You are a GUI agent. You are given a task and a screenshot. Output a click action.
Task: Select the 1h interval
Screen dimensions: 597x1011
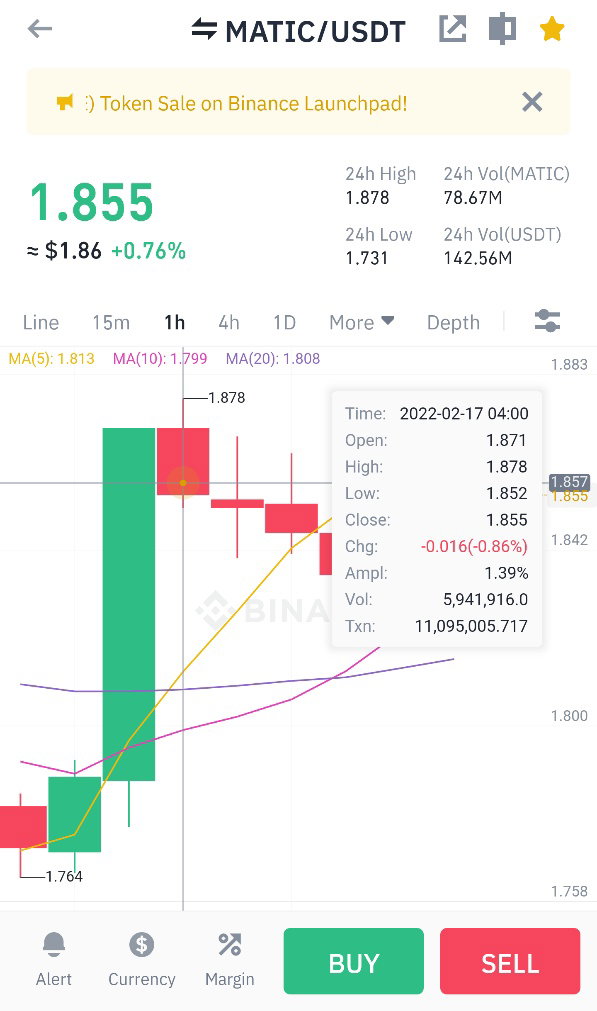(175, 322)
